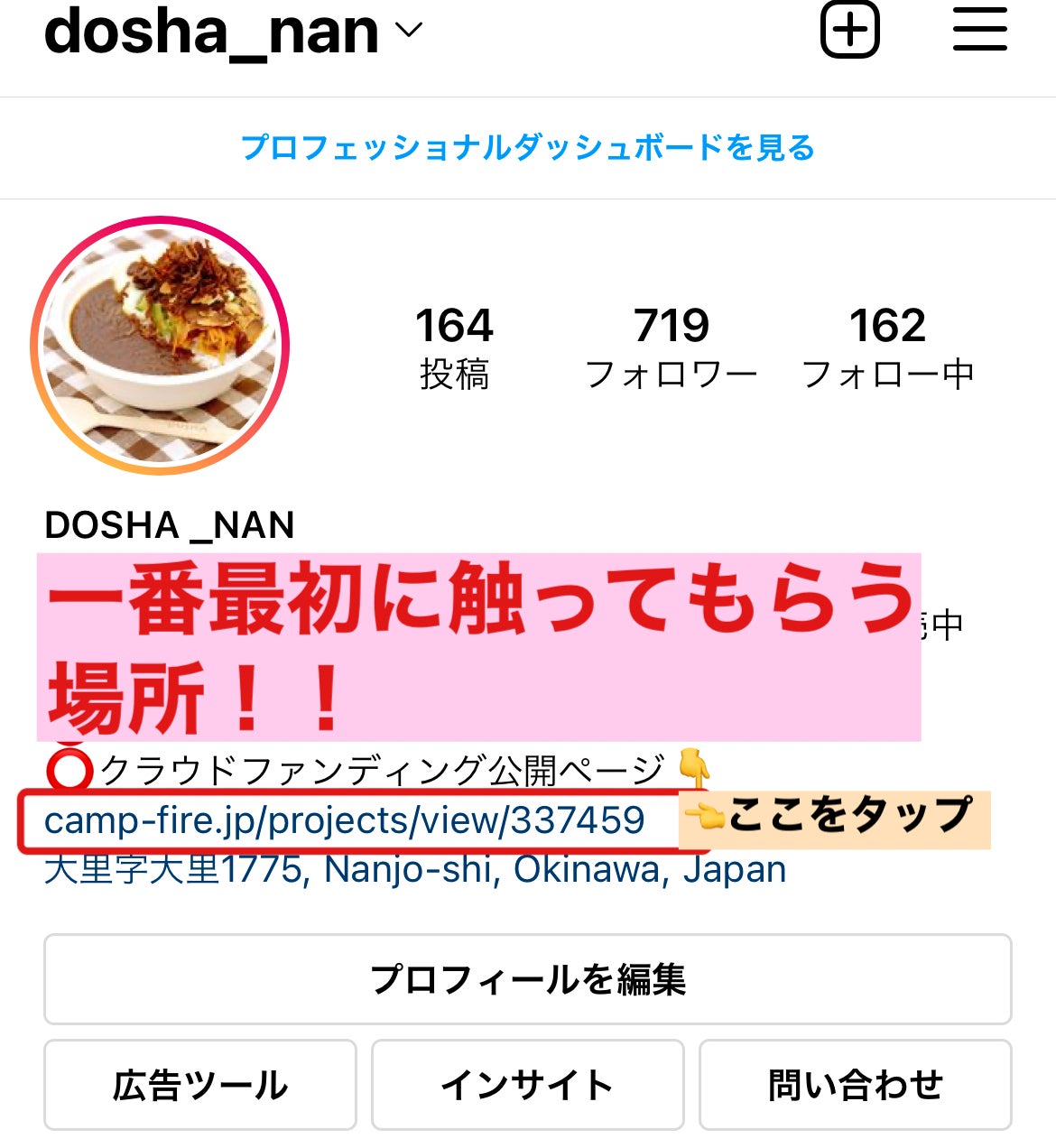View the 719 フォロワー list

pyautogui.click(x=671, y=347)
